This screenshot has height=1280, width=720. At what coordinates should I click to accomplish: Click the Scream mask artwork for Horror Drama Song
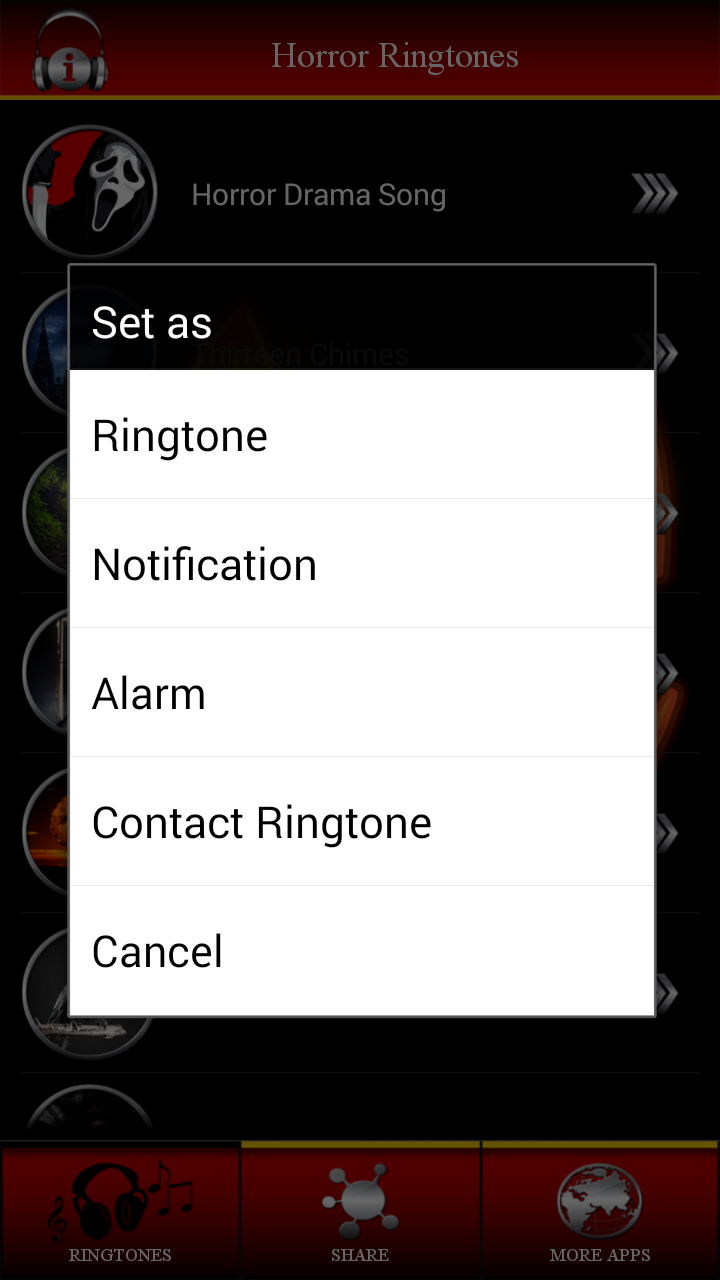click(x=90, y=190)
